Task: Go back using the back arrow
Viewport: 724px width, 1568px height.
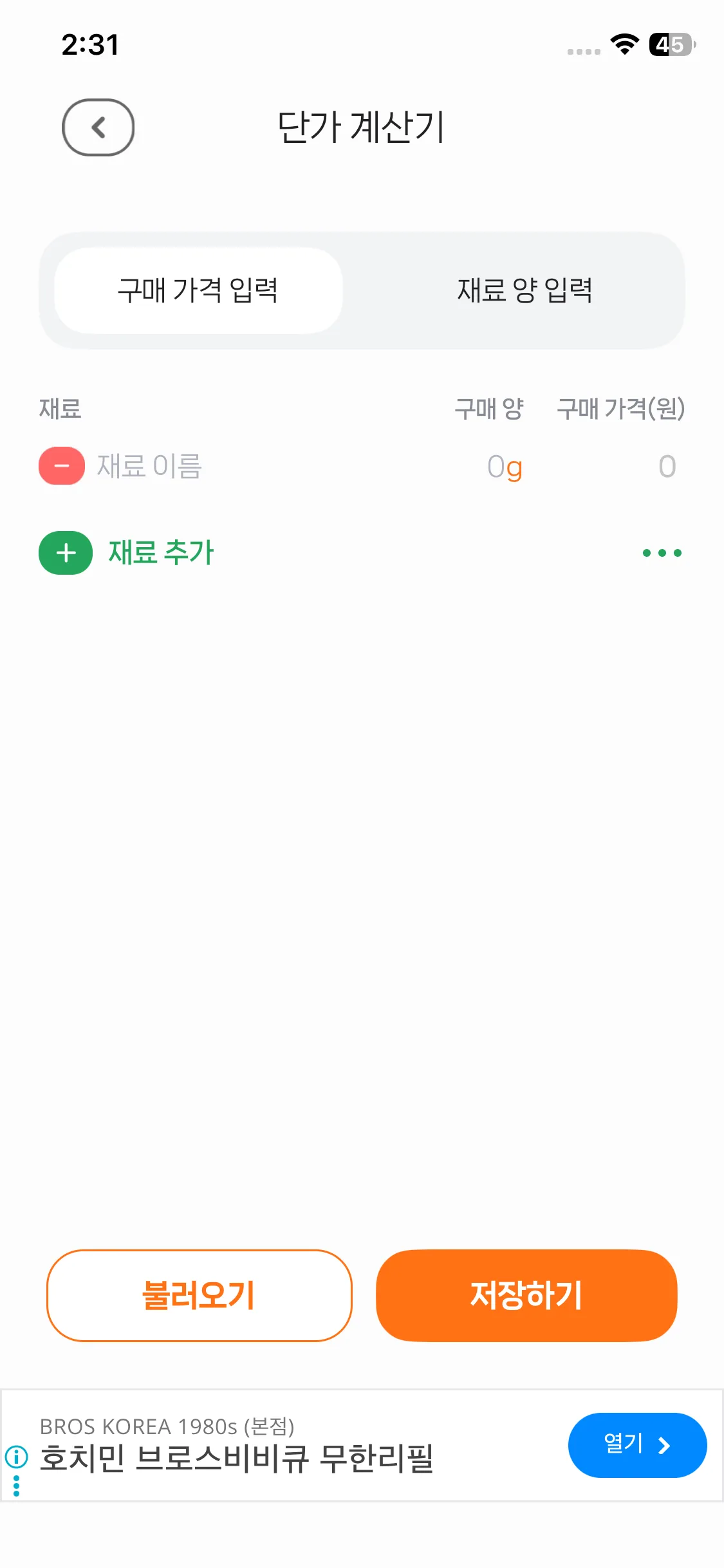Action: (98, 127)
